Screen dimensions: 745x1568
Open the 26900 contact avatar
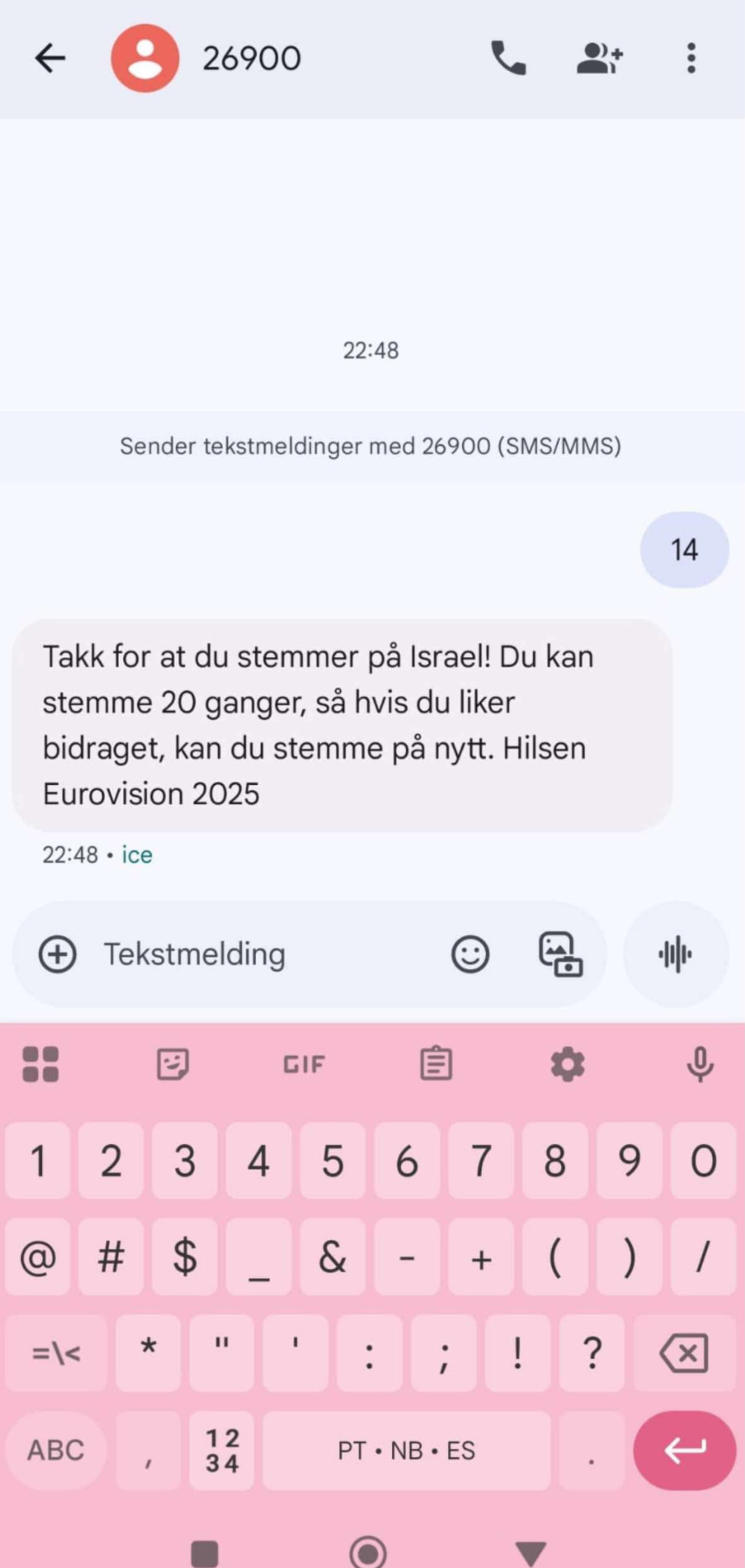(x=145, y=59)
